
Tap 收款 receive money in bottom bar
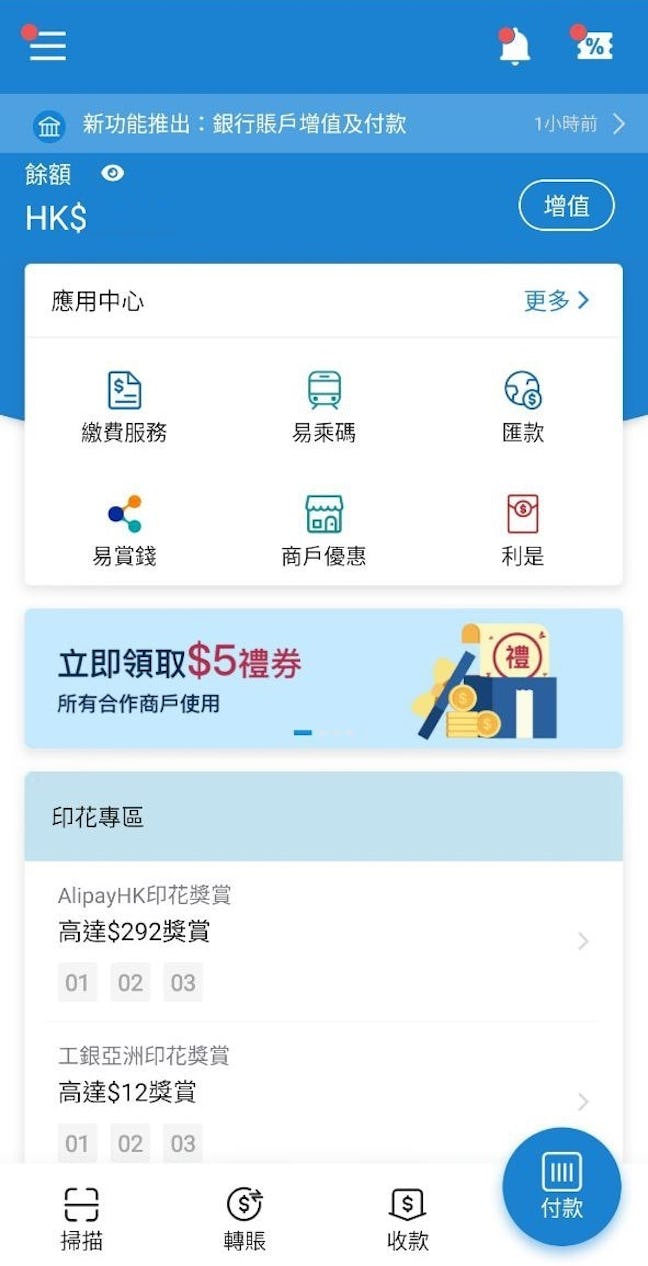pyautogui.click(x=407, y=1217)
